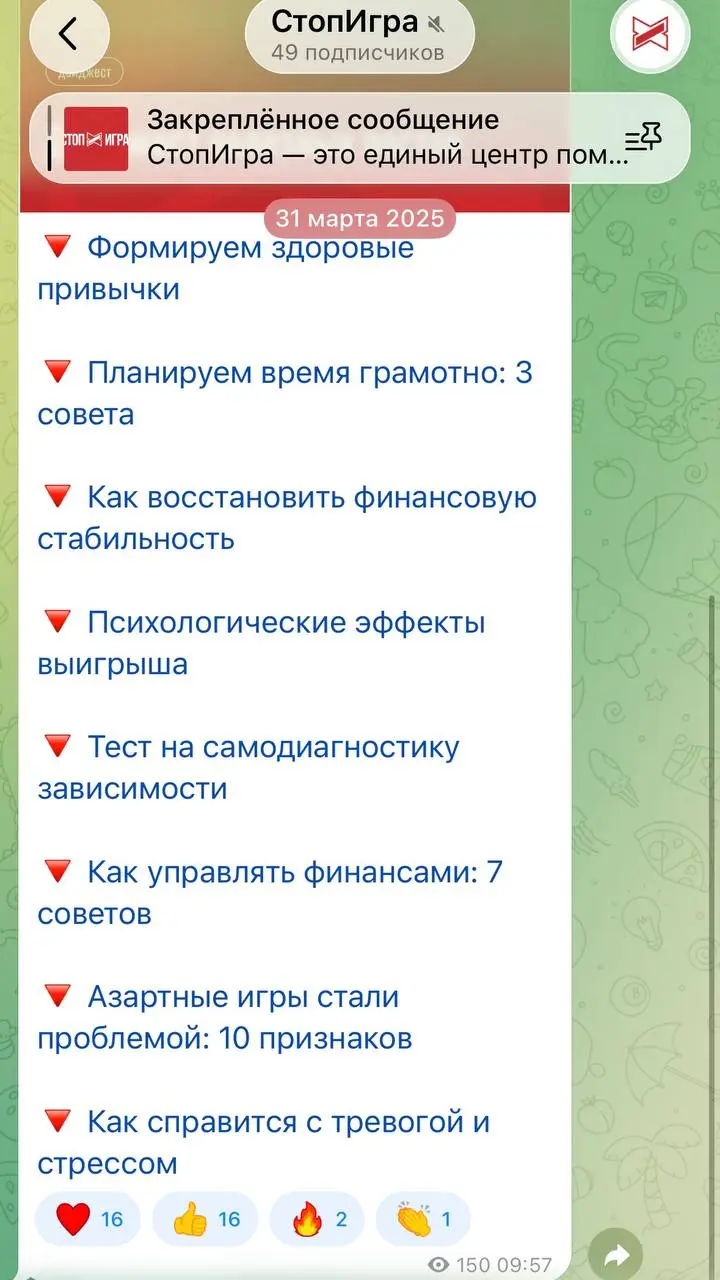The height and width of the screenshot is (1280, 720).
Task: Open the СтопИгра channel avatar
Action: tap(650, 33)
